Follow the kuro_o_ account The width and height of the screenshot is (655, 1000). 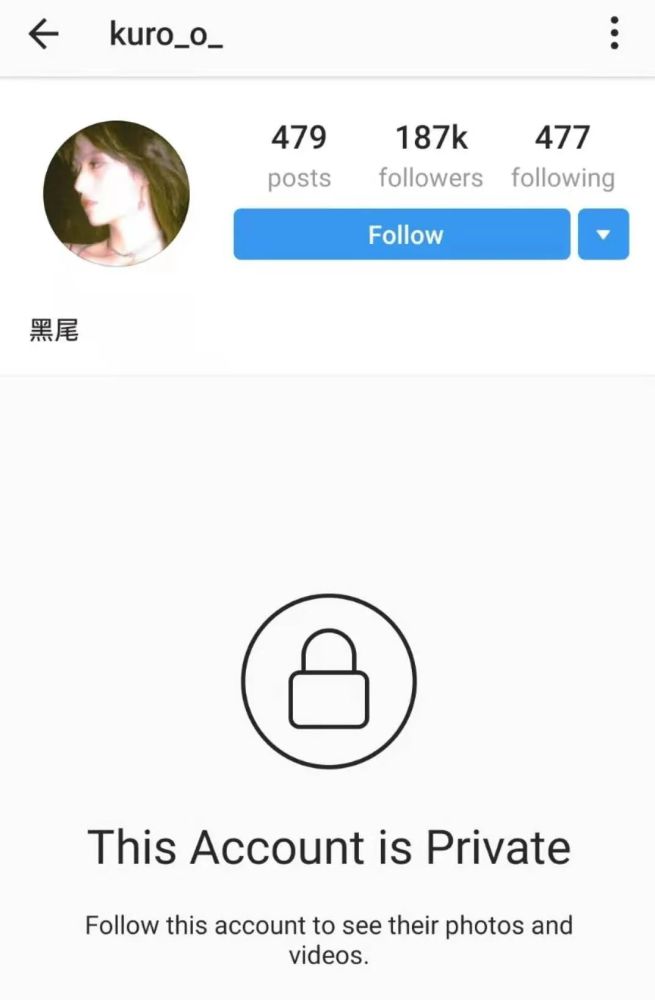(402, 234)
